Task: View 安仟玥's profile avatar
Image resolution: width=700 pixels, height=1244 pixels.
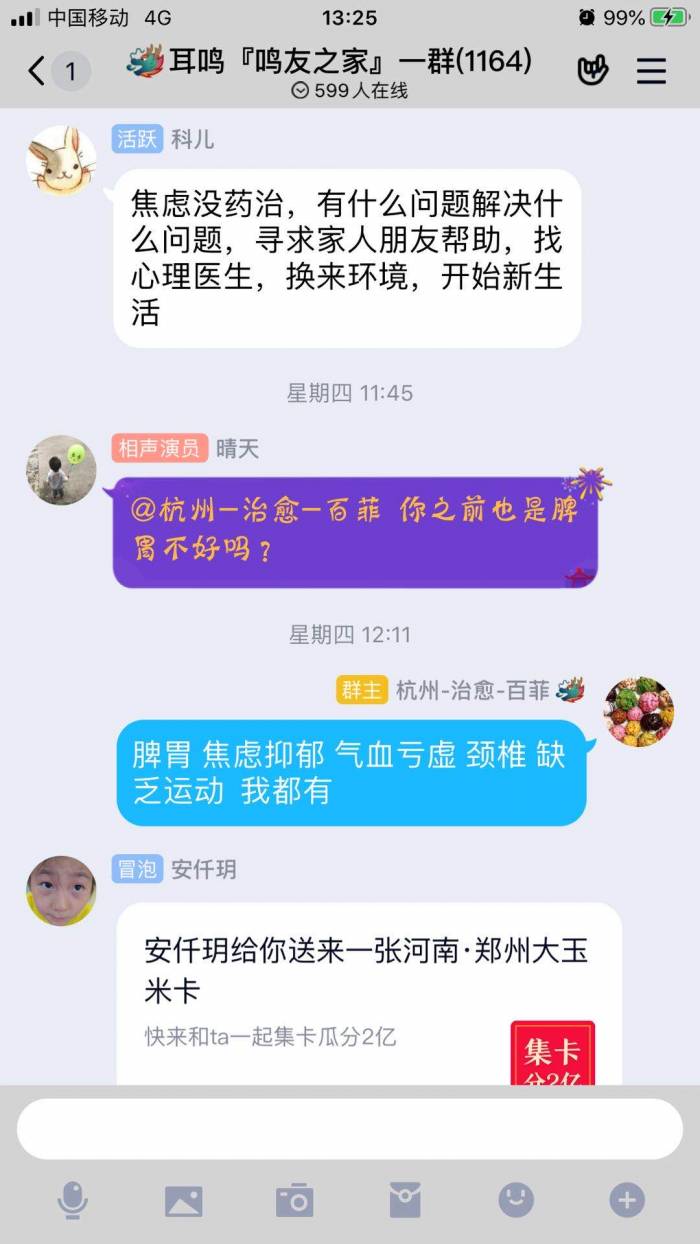Action: pos(61,891)
